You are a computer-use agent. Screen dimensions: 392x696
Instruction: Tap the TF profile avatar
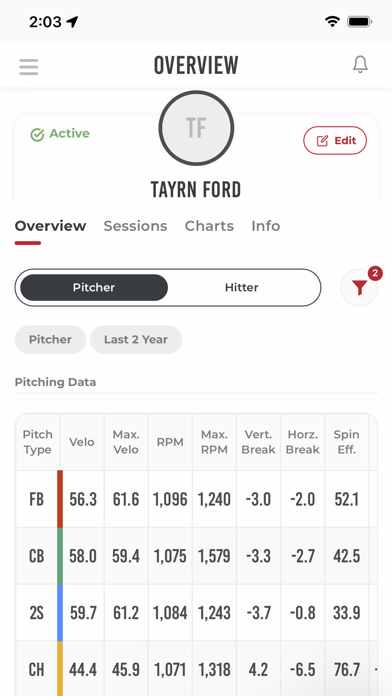(x=196, y=128)
